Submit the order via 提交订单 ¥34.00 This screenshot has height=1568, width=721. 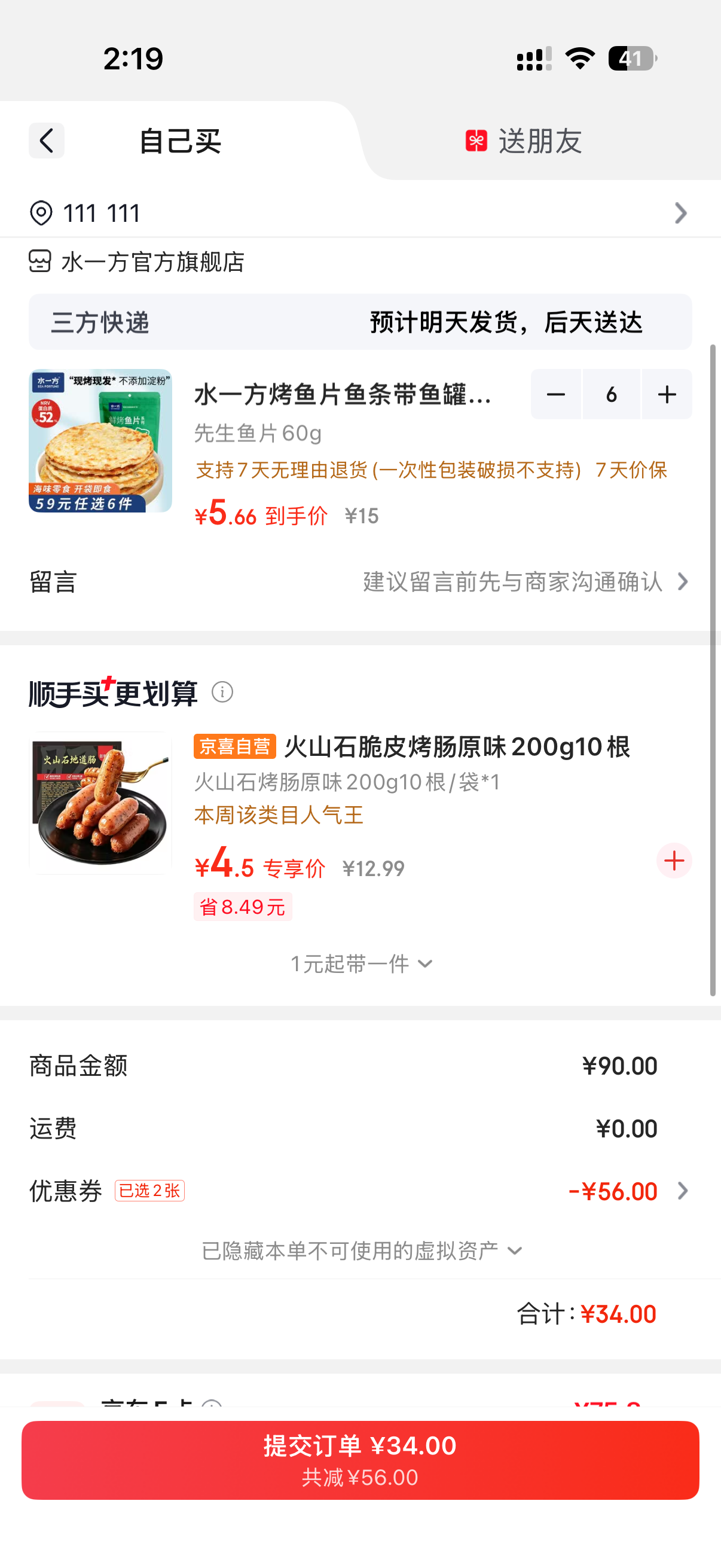360,1460
